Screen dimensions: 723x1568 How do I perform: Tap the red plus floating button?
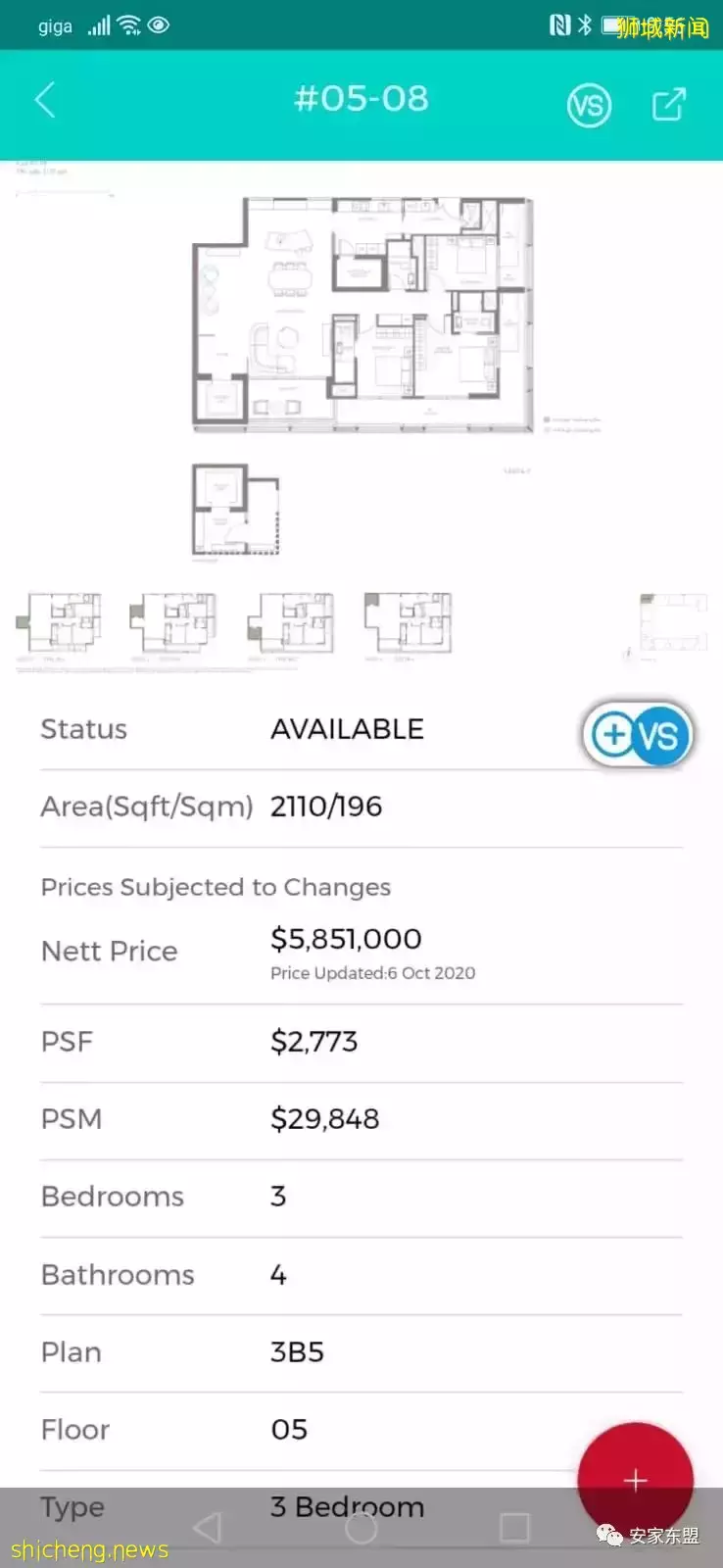pos(635,1479)
